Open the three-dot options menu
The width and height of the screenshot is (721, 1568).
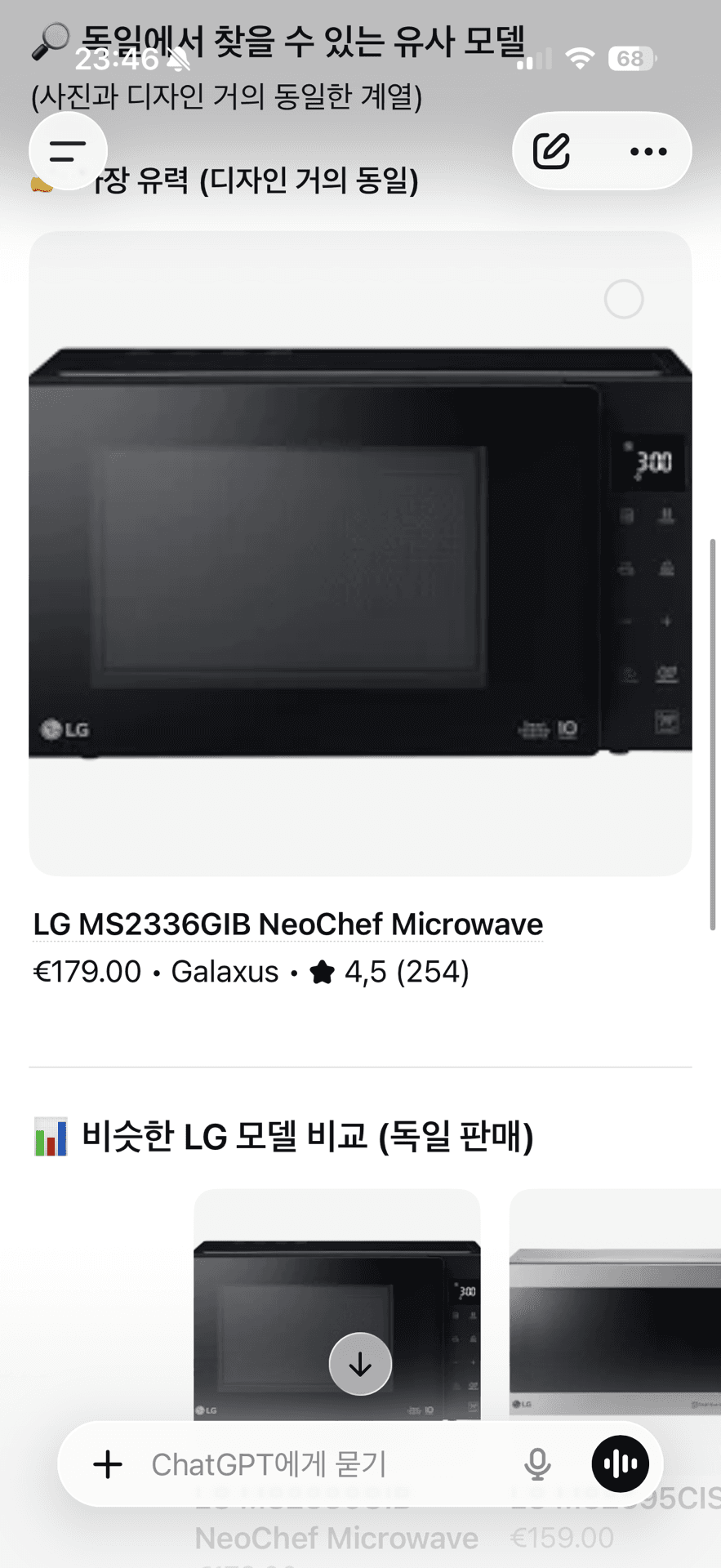[648, 151]
